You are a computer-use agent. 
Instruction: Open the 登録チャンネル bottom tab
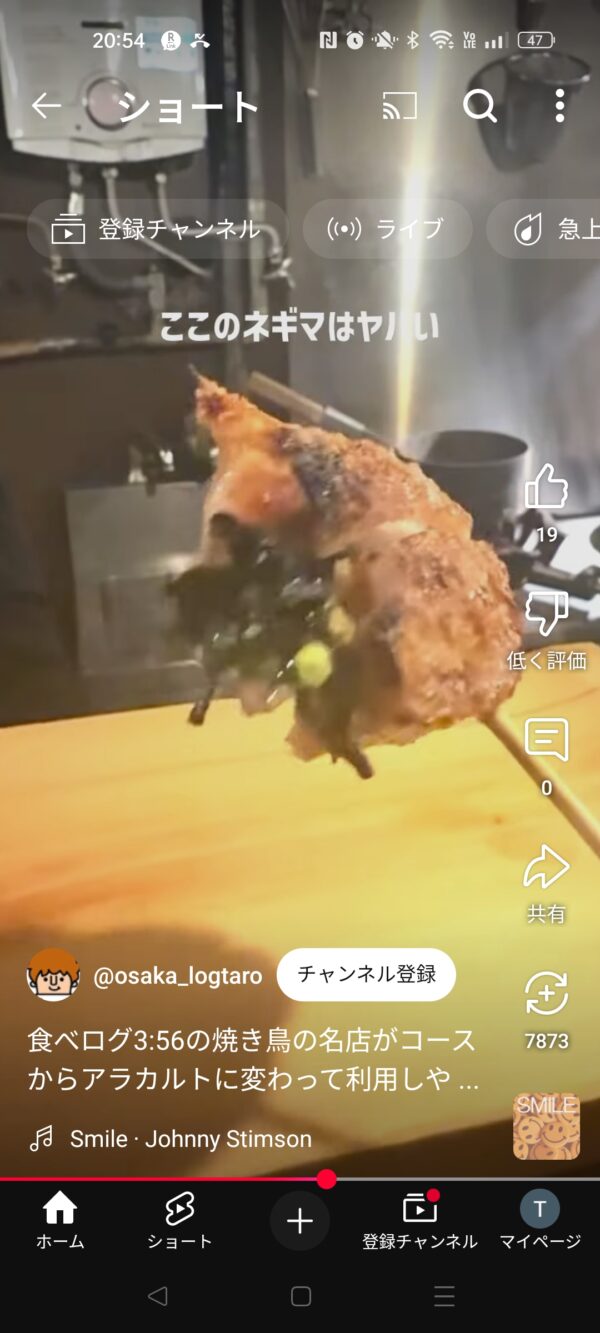click(x=420, y=1222)
